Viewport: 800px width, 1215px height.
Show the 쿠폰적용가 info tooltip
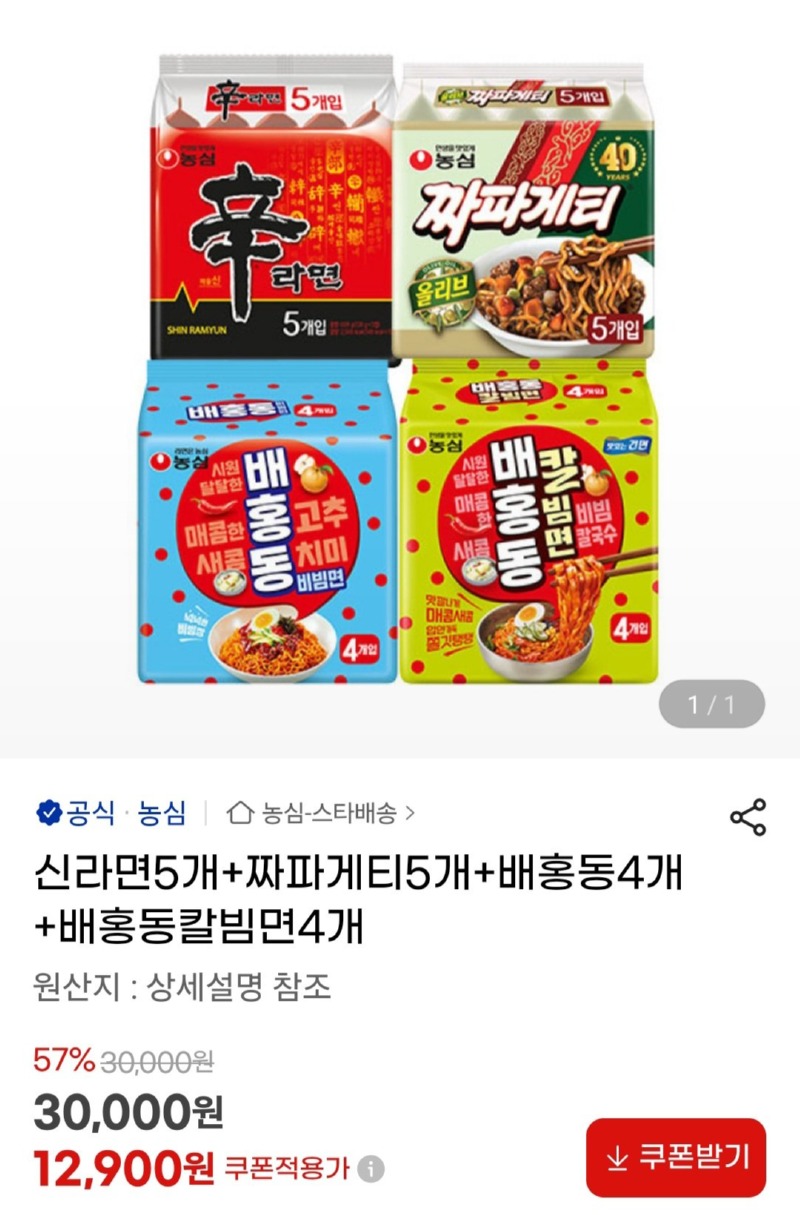[371, 1168]
